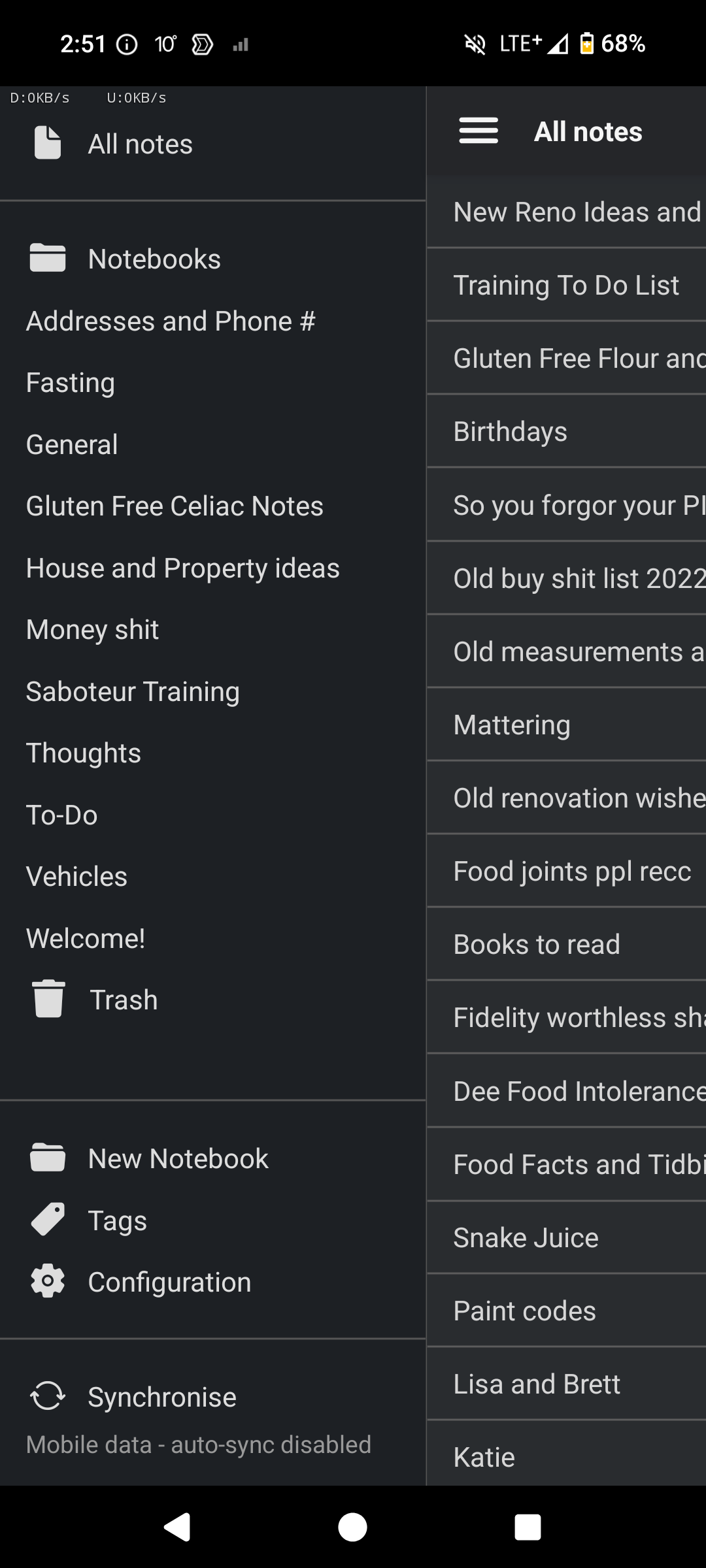Viewport: 706px width, 1568px height.
Task: Go back with the system back button
Action: [x=177, y=1527]
